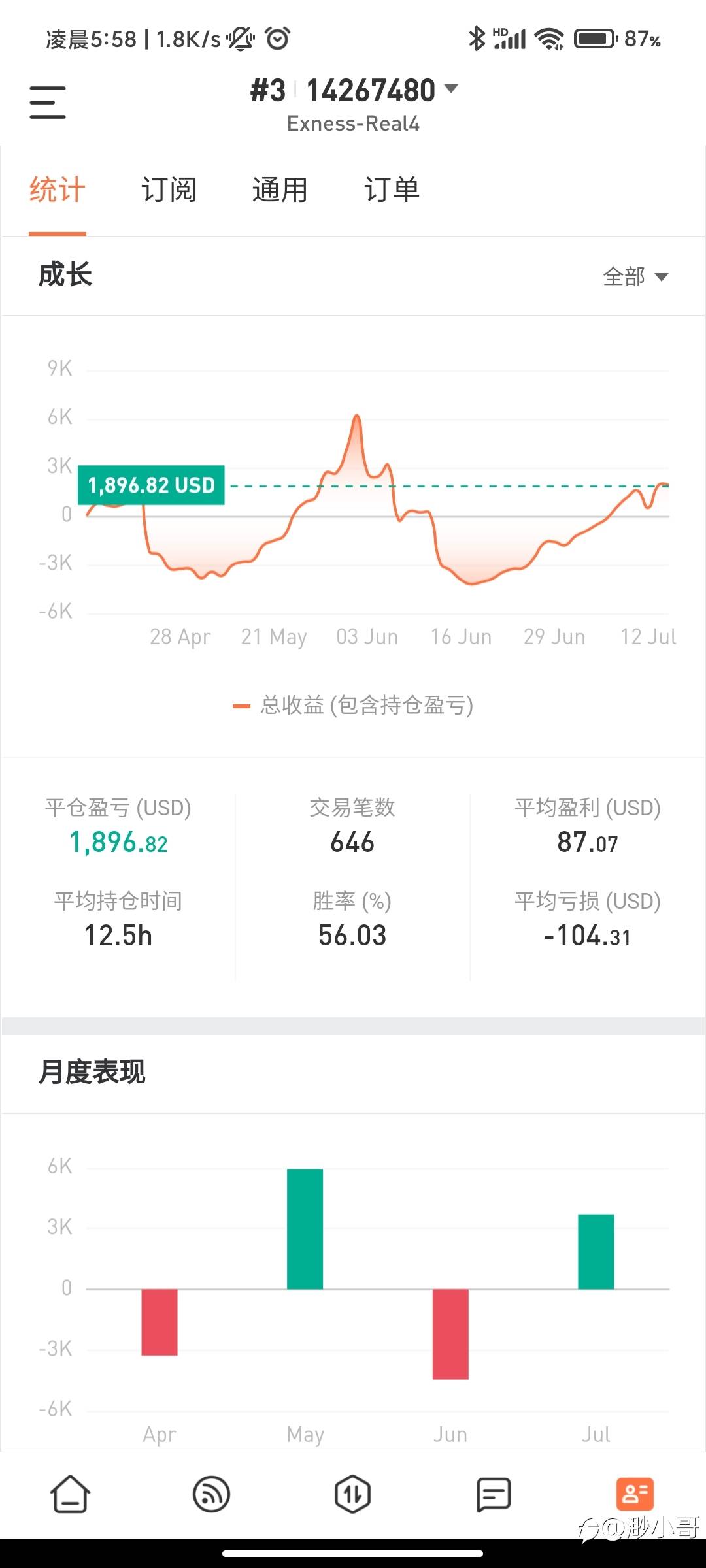Open the messages icon in bottom bar
Viewport: 706px width, 1568px height.
click(494, 1494)
